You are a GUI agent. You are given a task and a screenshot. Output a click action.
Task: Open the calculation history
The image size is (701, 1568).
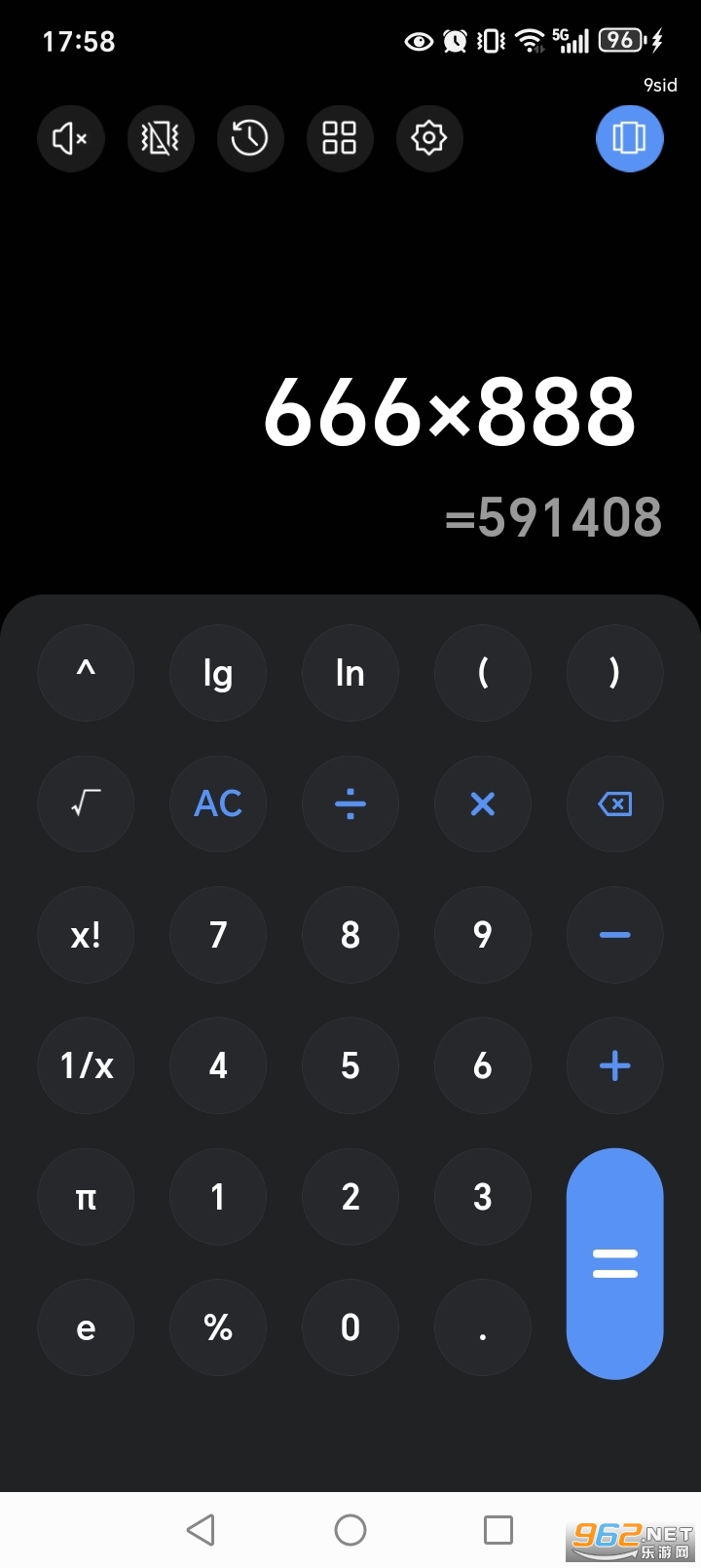point(250,138)
